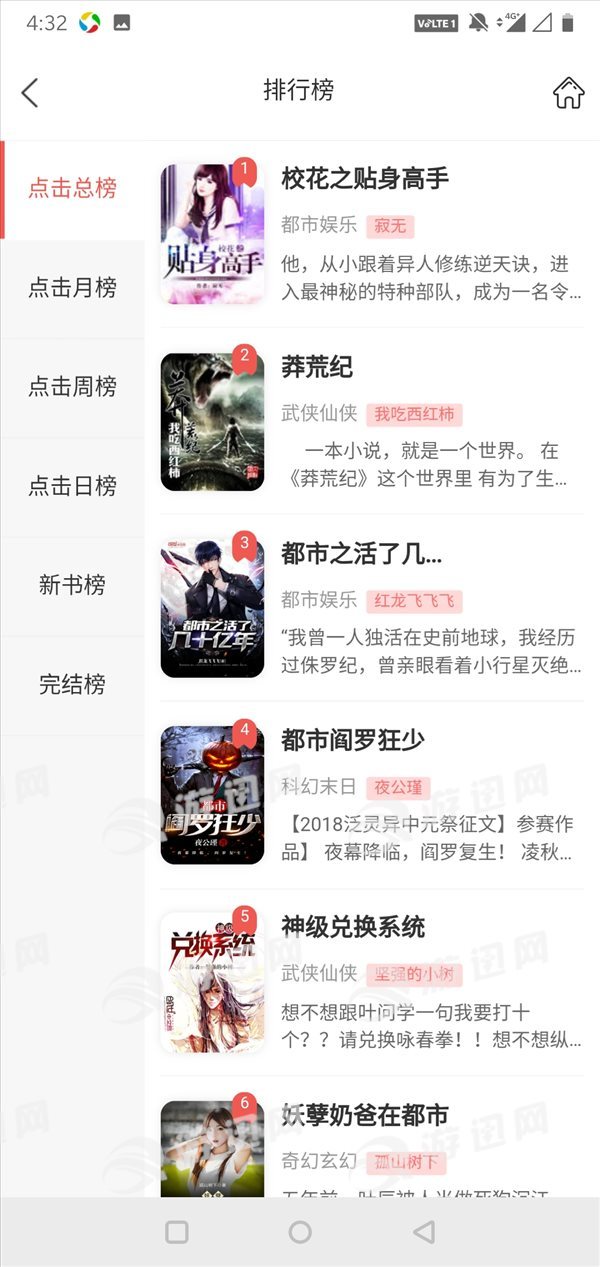Select the 点击总榜 tab

point(72,189)
